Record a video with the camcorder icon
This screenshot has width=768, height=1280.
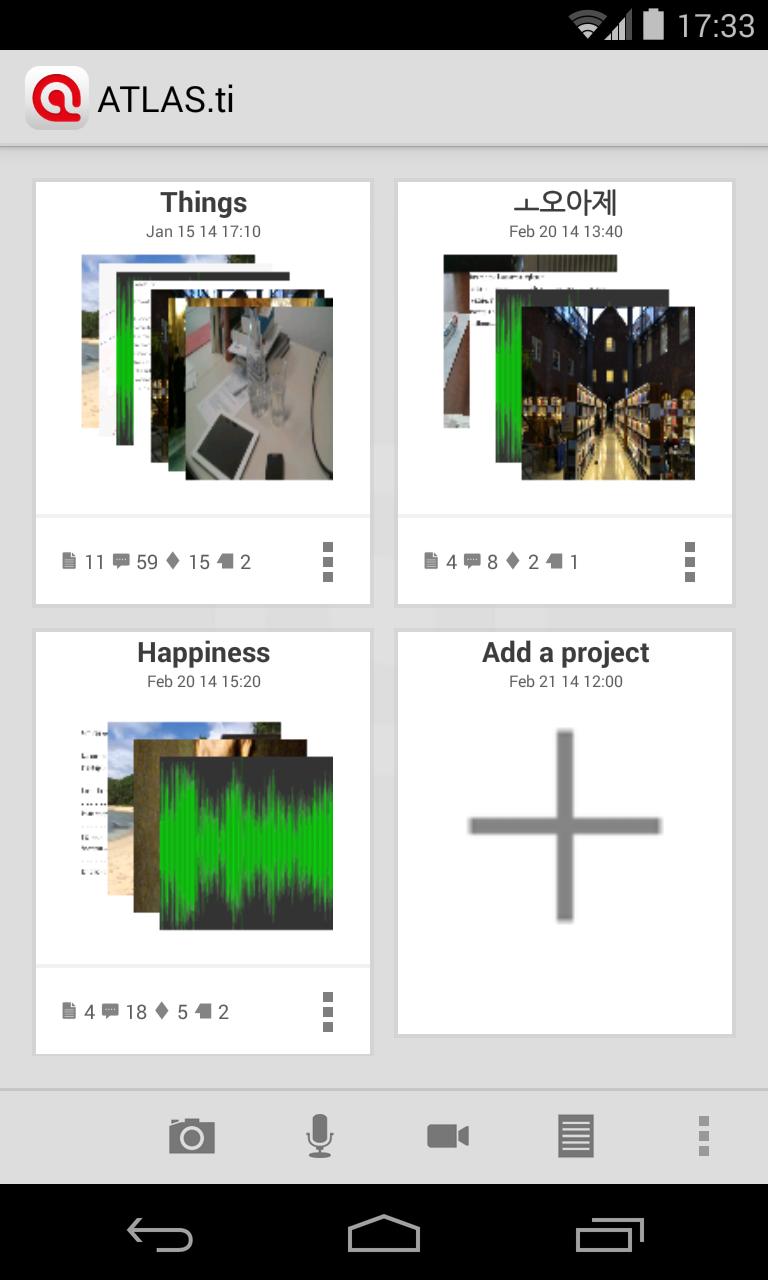pyautogui.click(x=448, y=1137)
